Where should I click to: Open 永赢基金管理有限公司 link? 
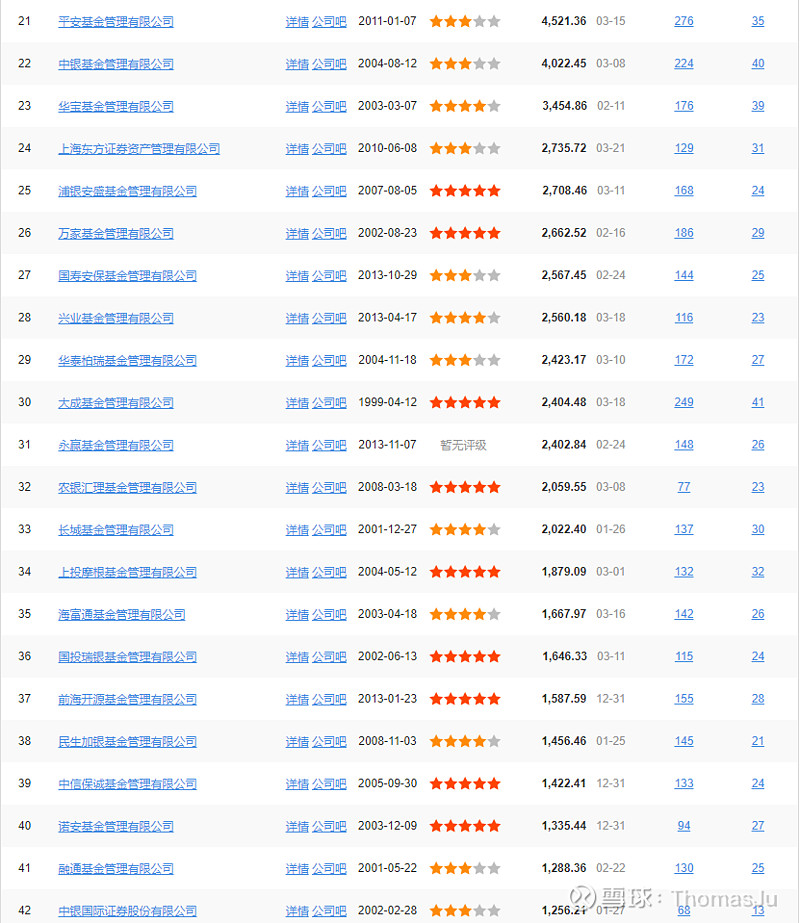coord(115,445)
